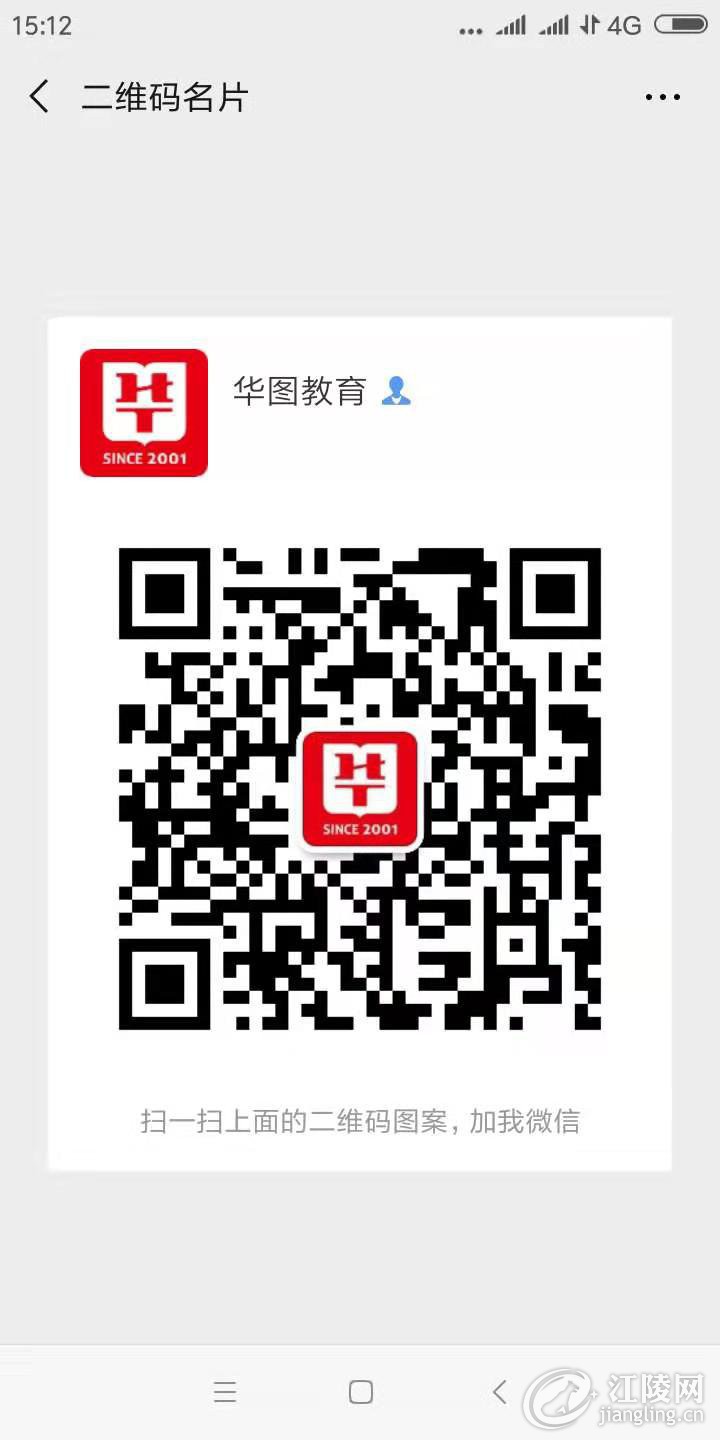Tap the system back arrow
Image resolution: width=720 pixels, height=1440 pixels.
[499, 1392]
